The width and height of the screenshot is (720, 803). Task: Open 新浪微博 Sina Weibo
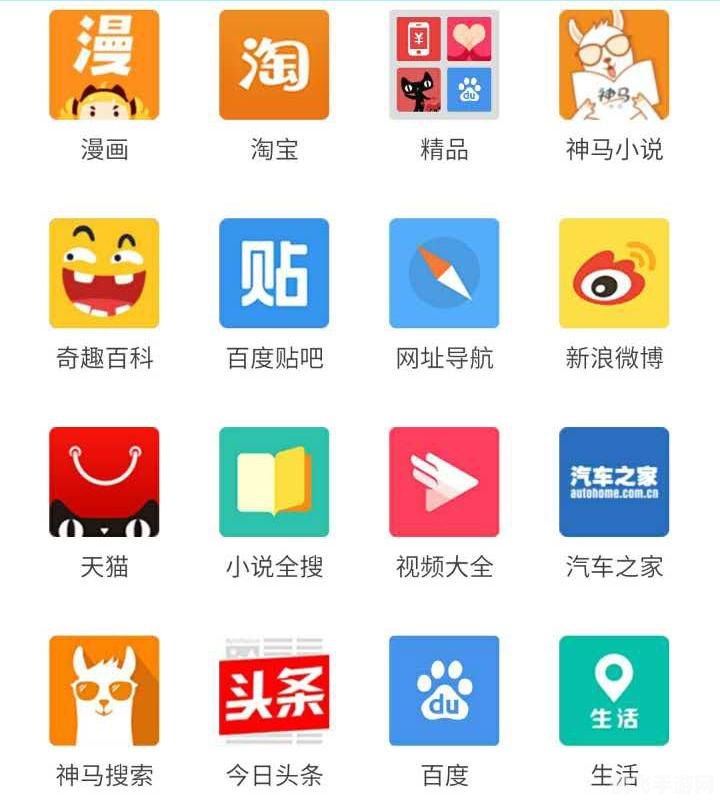coord(613,272)
